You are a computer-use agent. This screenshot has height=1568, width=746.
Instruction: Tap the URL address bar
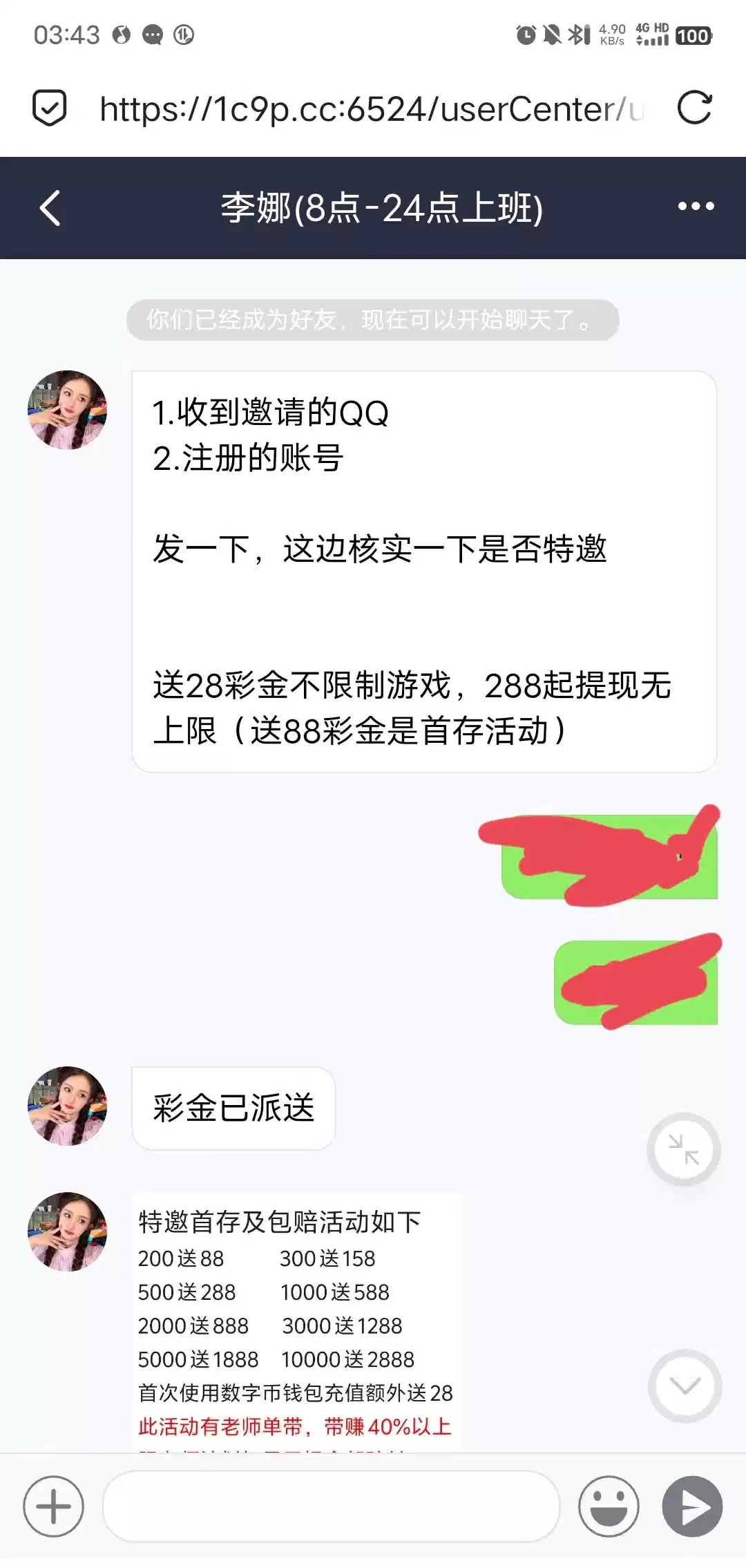[372, 109]
